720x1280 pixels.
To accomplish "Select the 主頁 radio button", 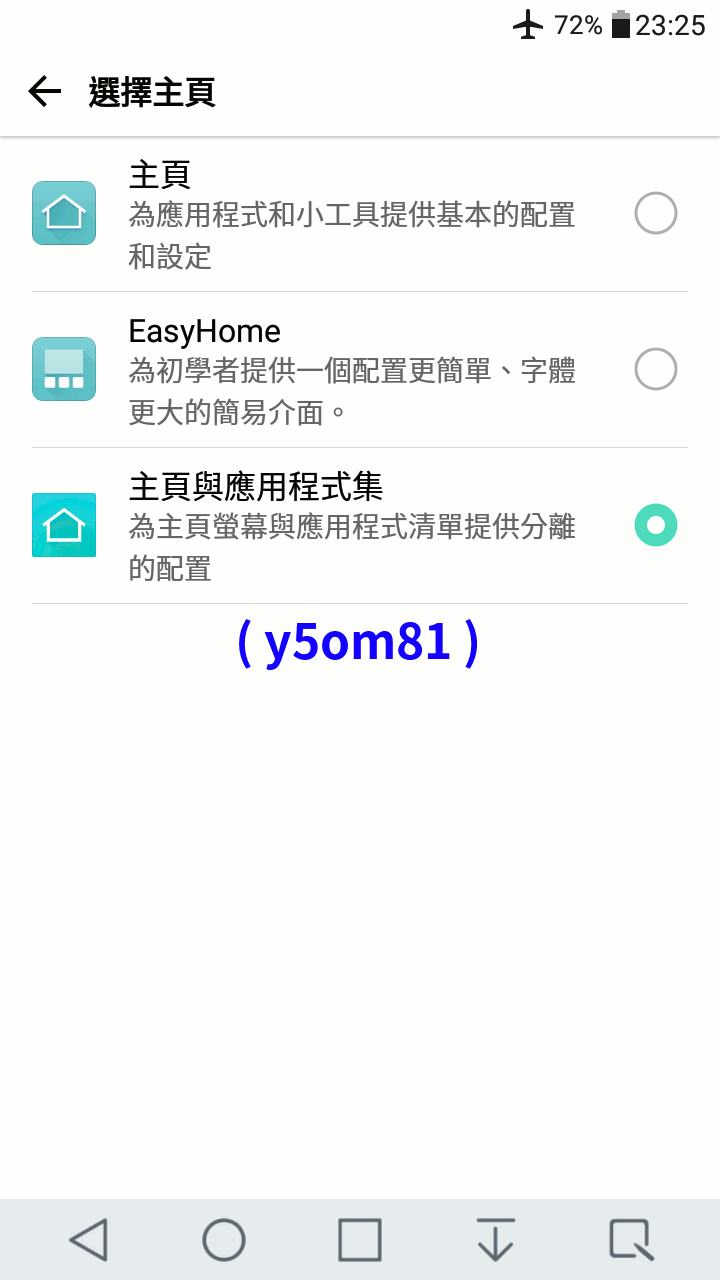I will pos(655,213).
